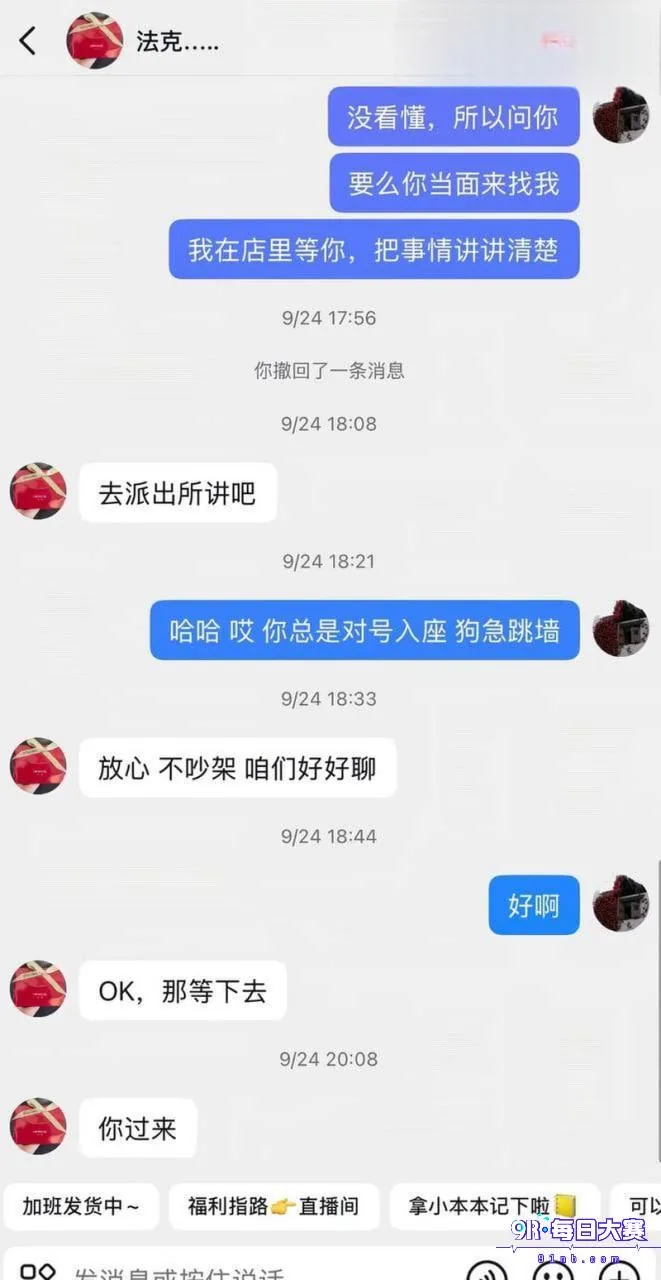Send the quick reply 加班发货中~
The width and height of the screenshot is (661, 1280).
(82, 1206)
